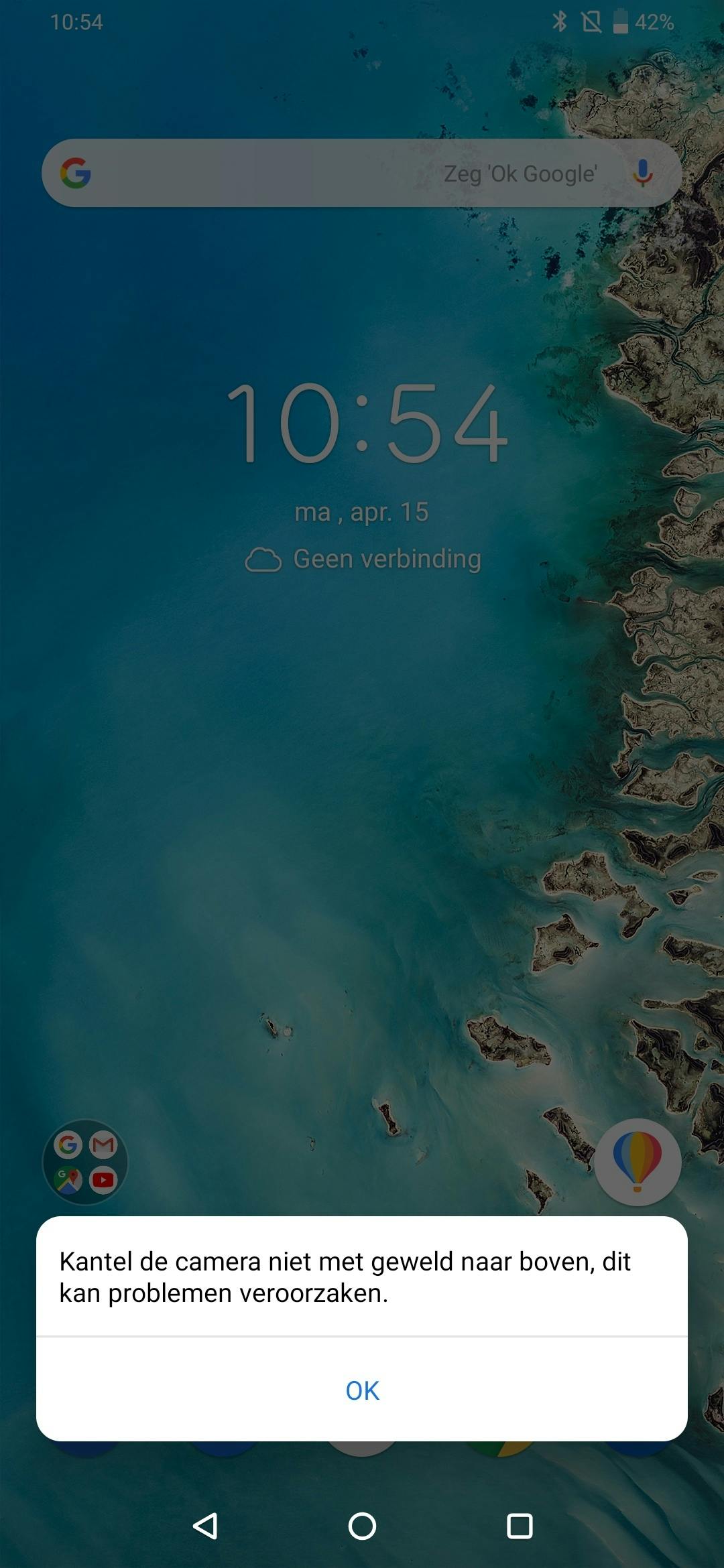
Task: Open the Google apps folder
Action: [85, 1162]
